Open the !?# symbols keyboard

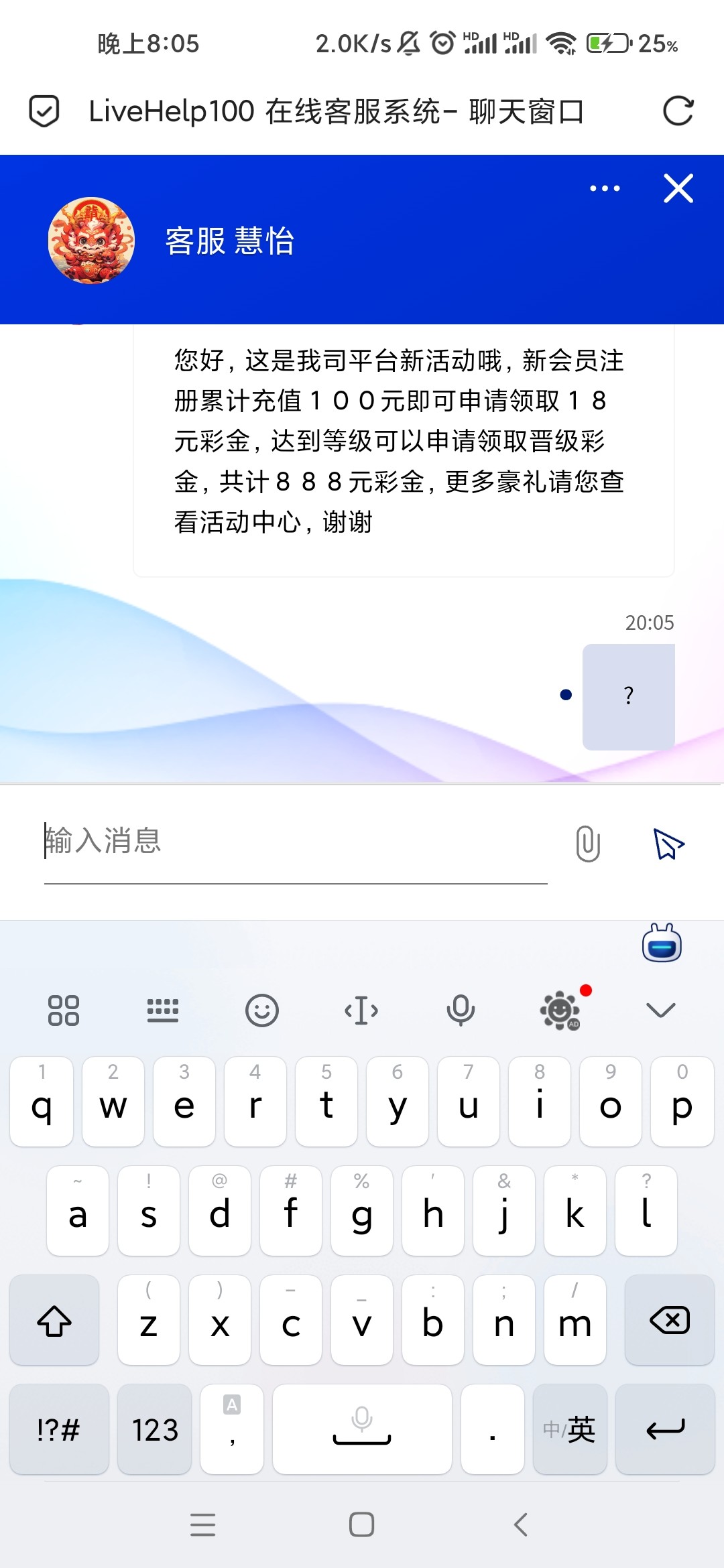[59, 1429]
